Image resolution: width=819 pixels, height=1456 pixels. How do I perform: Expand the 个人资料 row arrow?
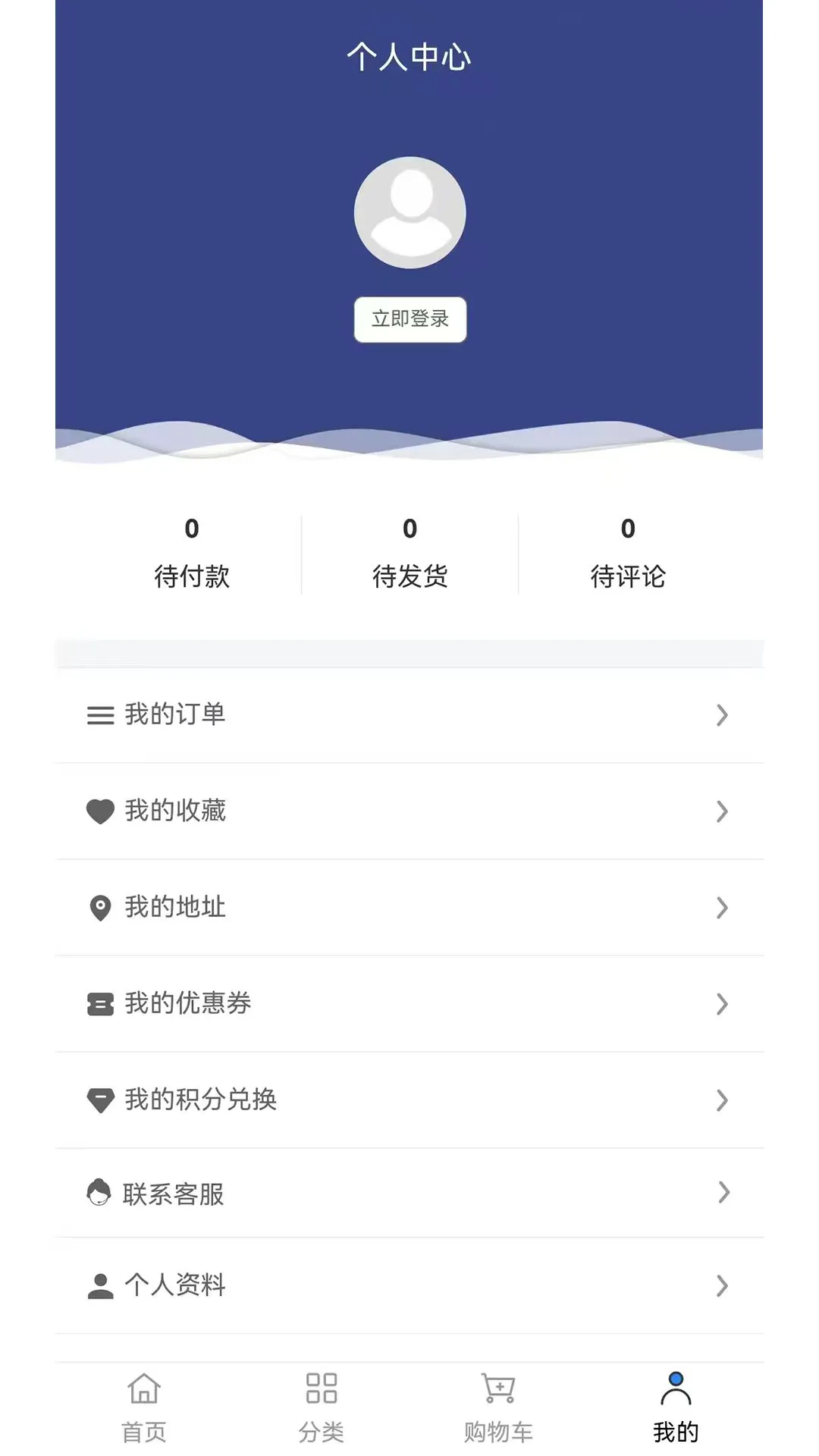(720, 1285)
